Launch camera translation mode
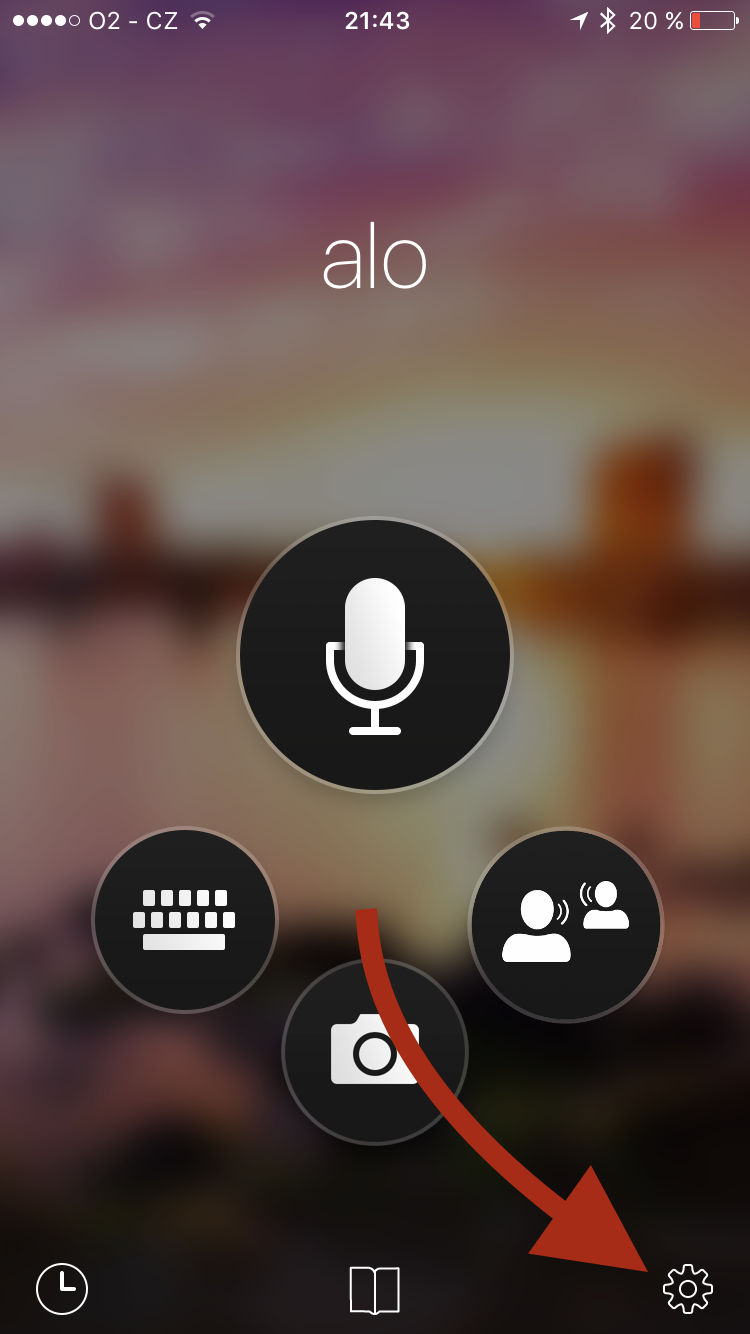 [x=374, y=1050]
